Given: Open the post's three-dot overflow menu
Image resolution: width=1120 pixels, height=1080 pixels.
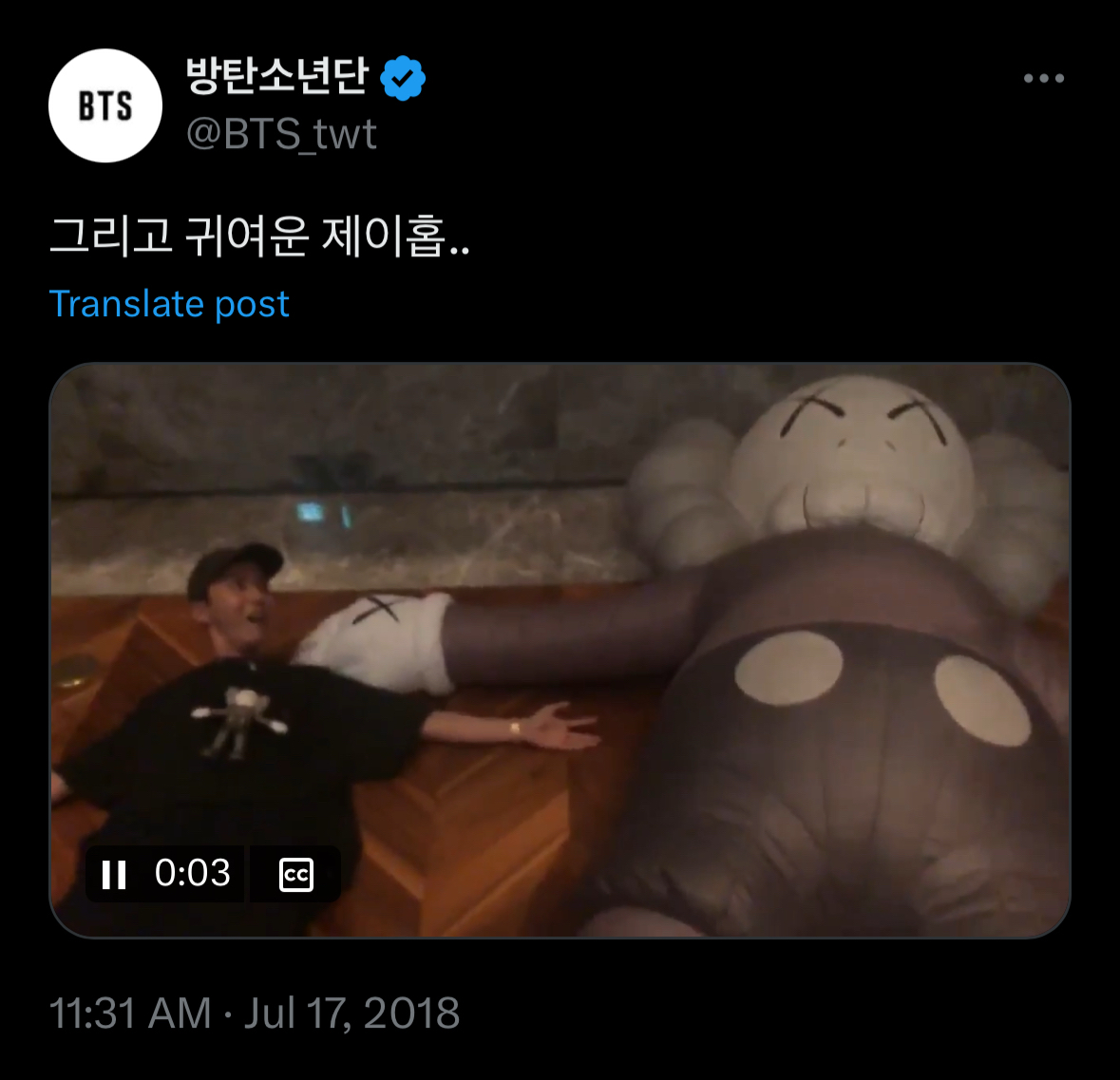Looking at the screenshot, I should [x=1043, y=79].
